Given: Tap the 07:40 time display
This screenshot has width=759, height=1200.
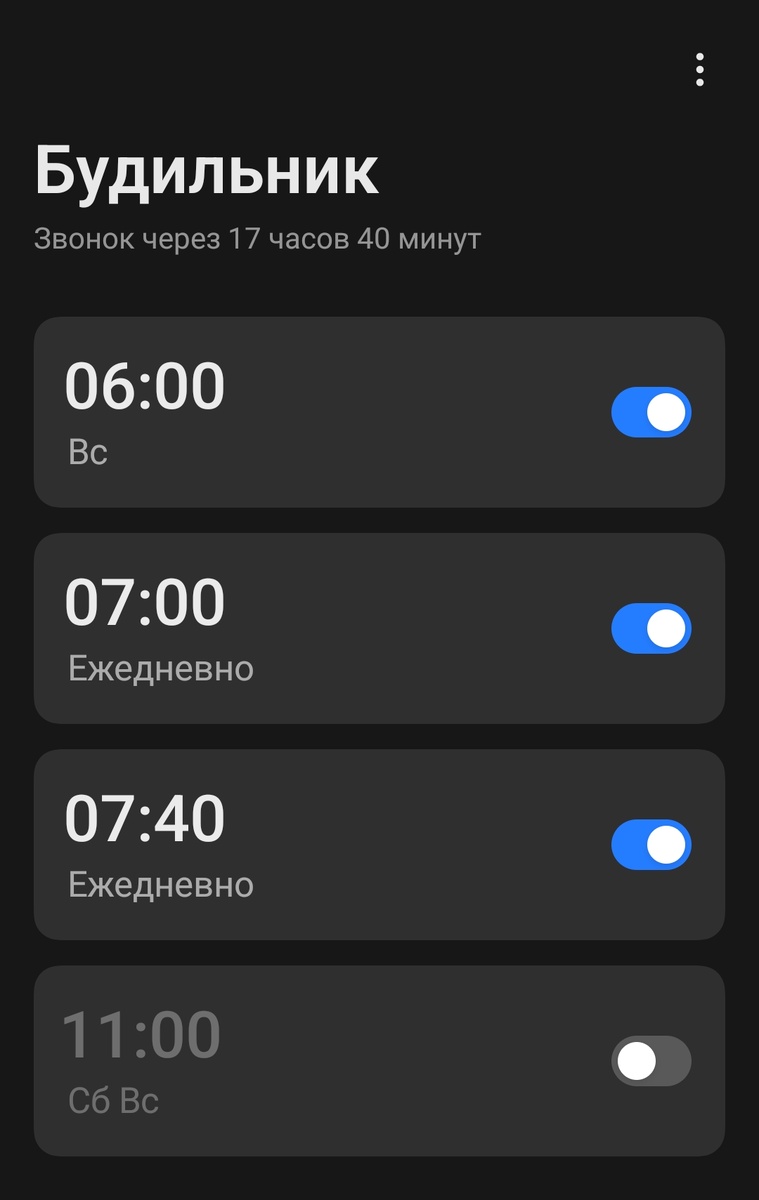Looking at the screenshot, I should point(146,819).
